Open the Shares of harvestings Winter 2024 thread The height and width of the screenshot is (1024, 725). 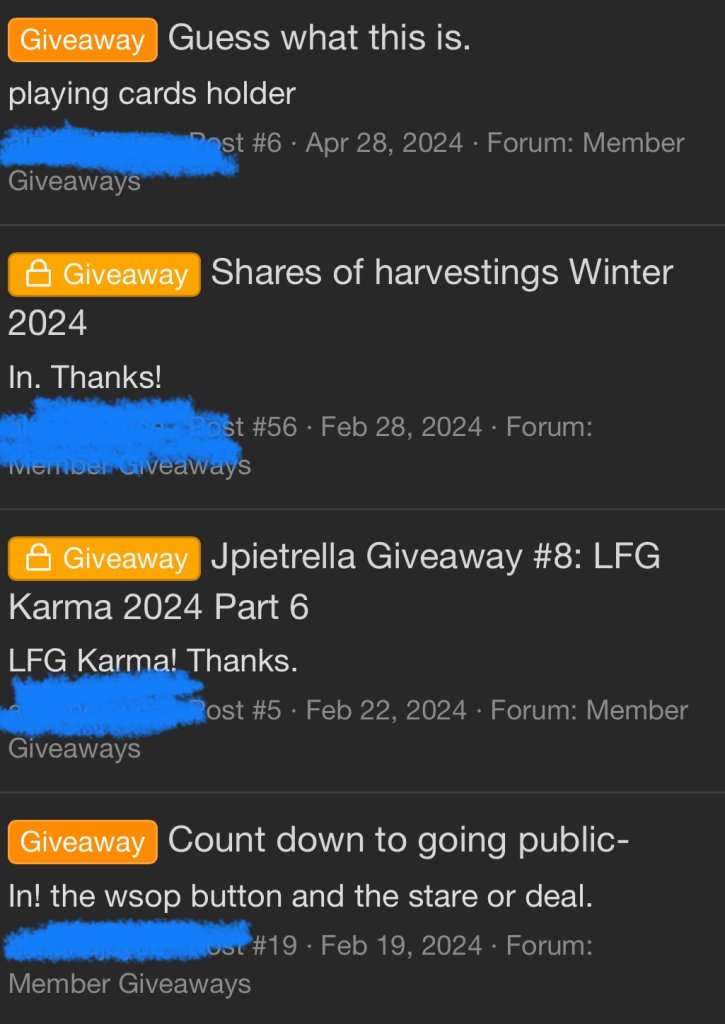point(441,273)
